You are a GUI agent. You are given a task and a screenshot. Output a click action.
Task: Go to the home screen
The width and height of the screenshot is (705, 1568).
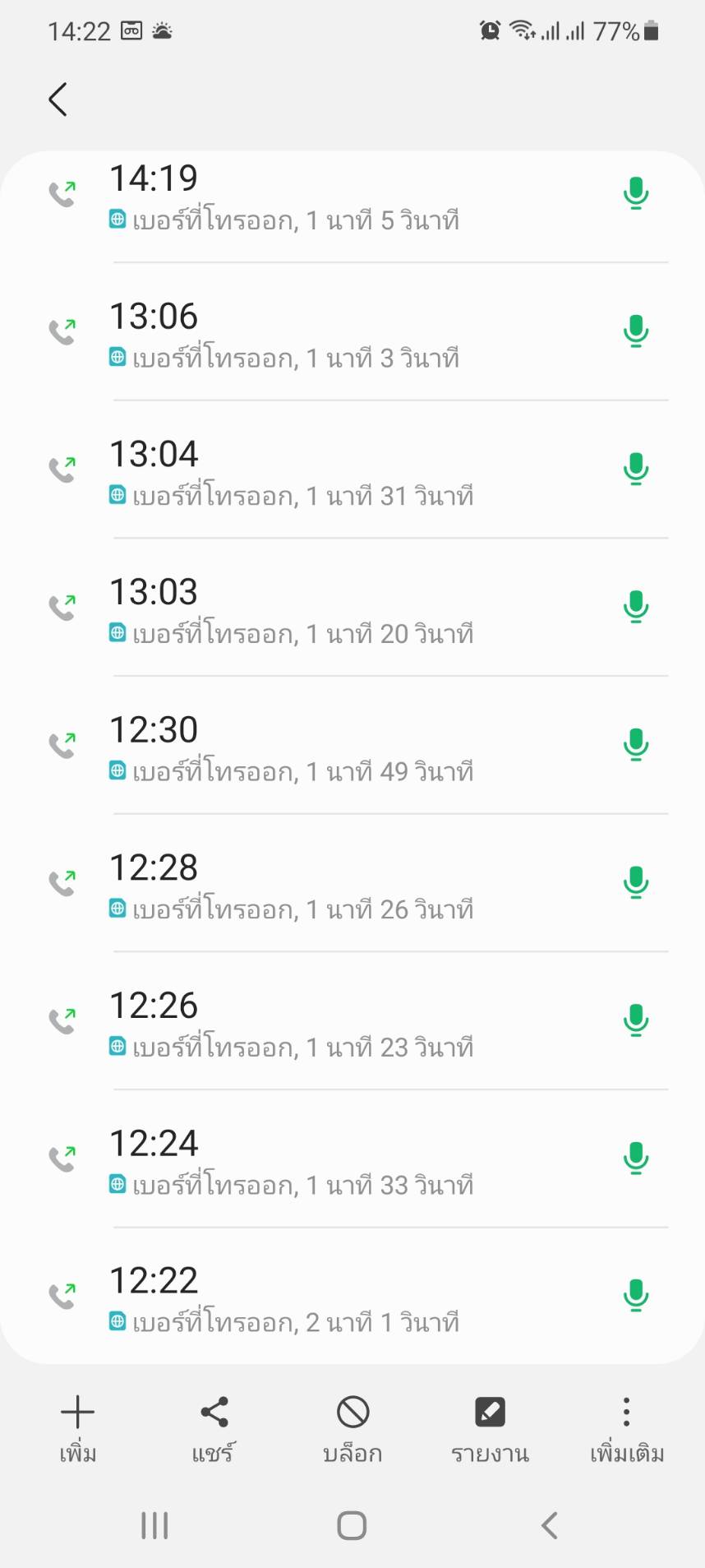tap(352, 1525)
